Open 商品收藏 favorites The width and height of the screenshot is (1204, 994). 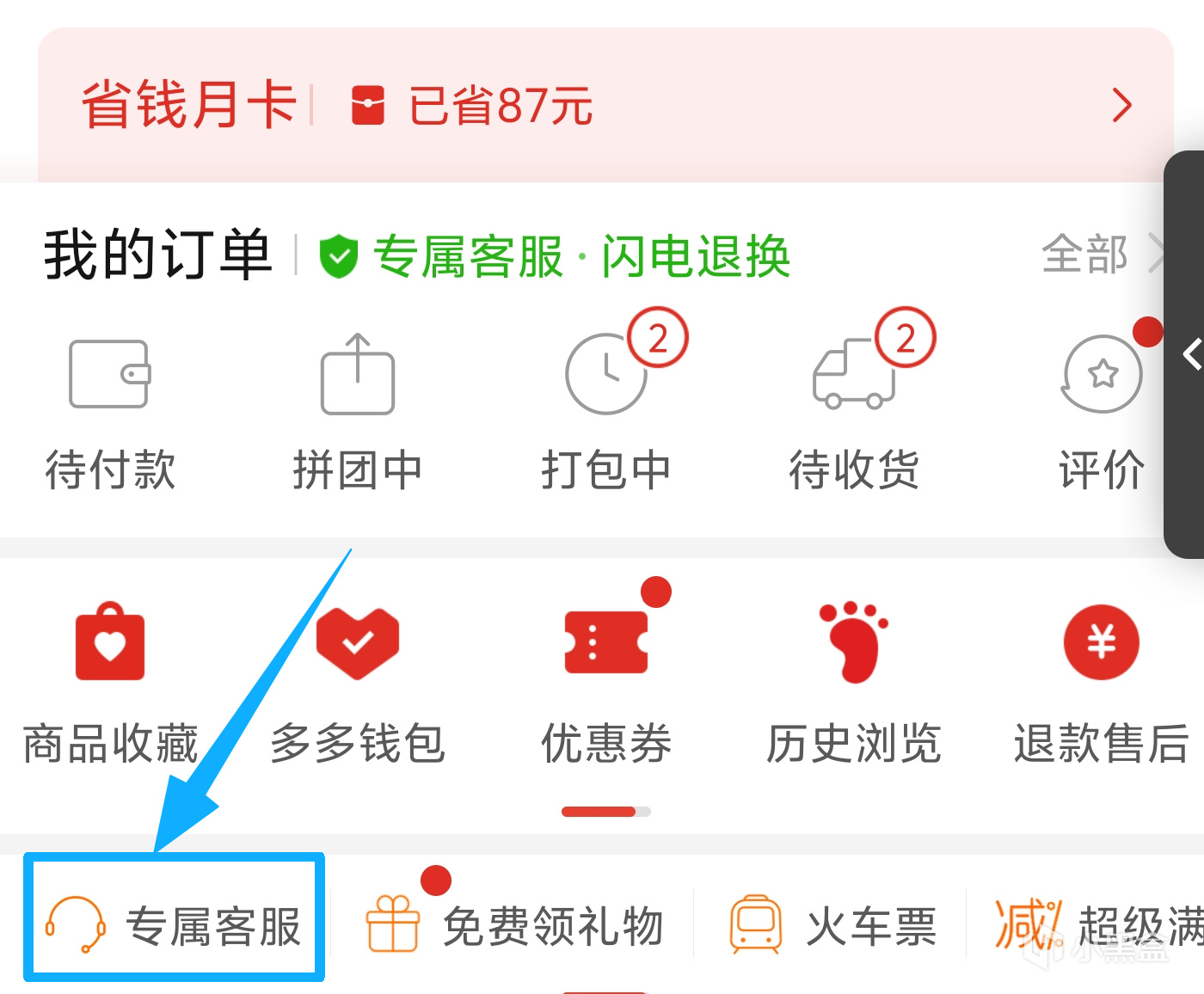coord(110,684)
